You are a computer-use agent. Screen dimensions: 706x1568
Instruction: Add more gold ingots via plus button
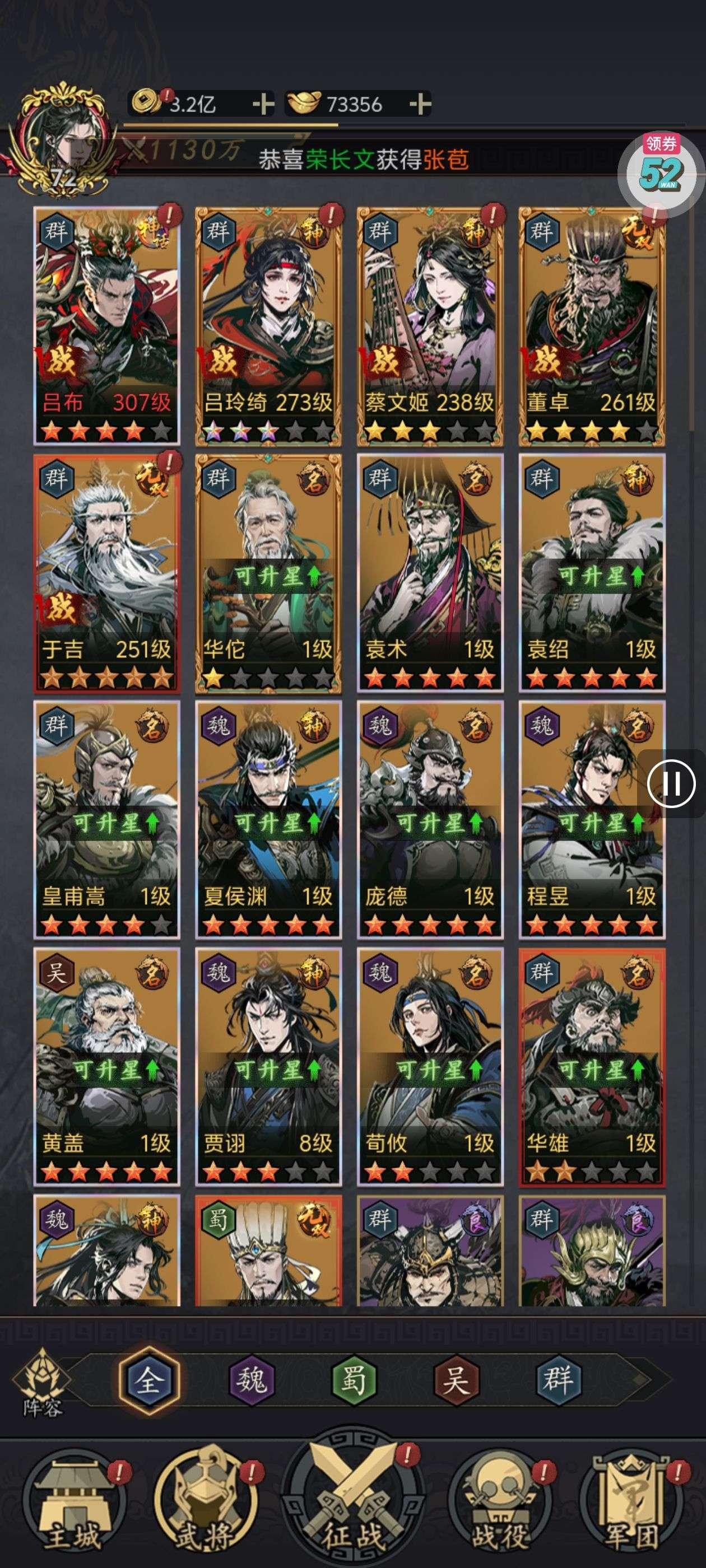coord(420,104)
